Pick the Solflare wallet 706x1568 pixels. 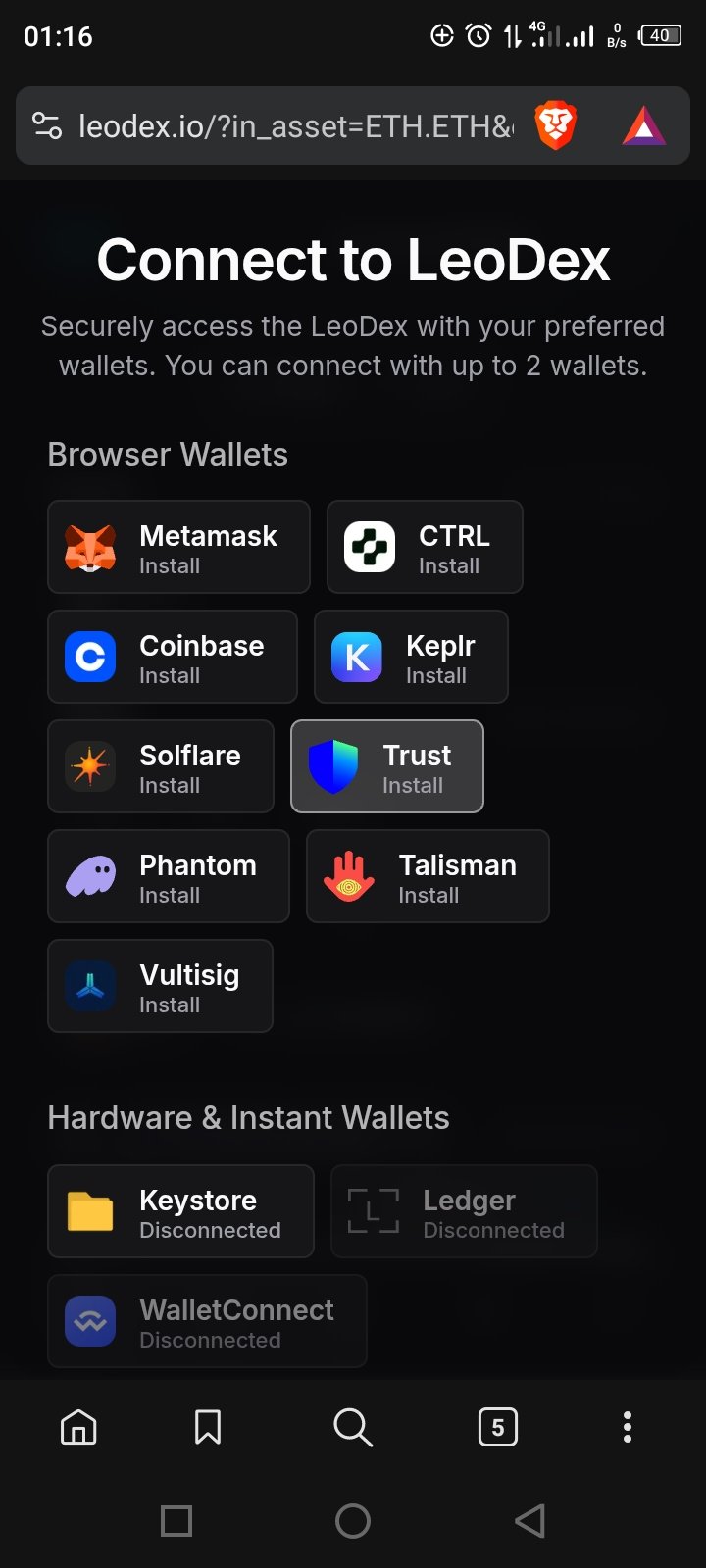[x=161, y=766]
